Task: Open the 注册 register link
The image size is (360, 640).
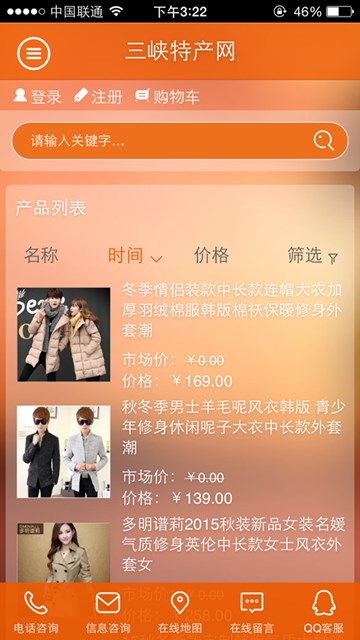Action: click(x=98, y=97)
